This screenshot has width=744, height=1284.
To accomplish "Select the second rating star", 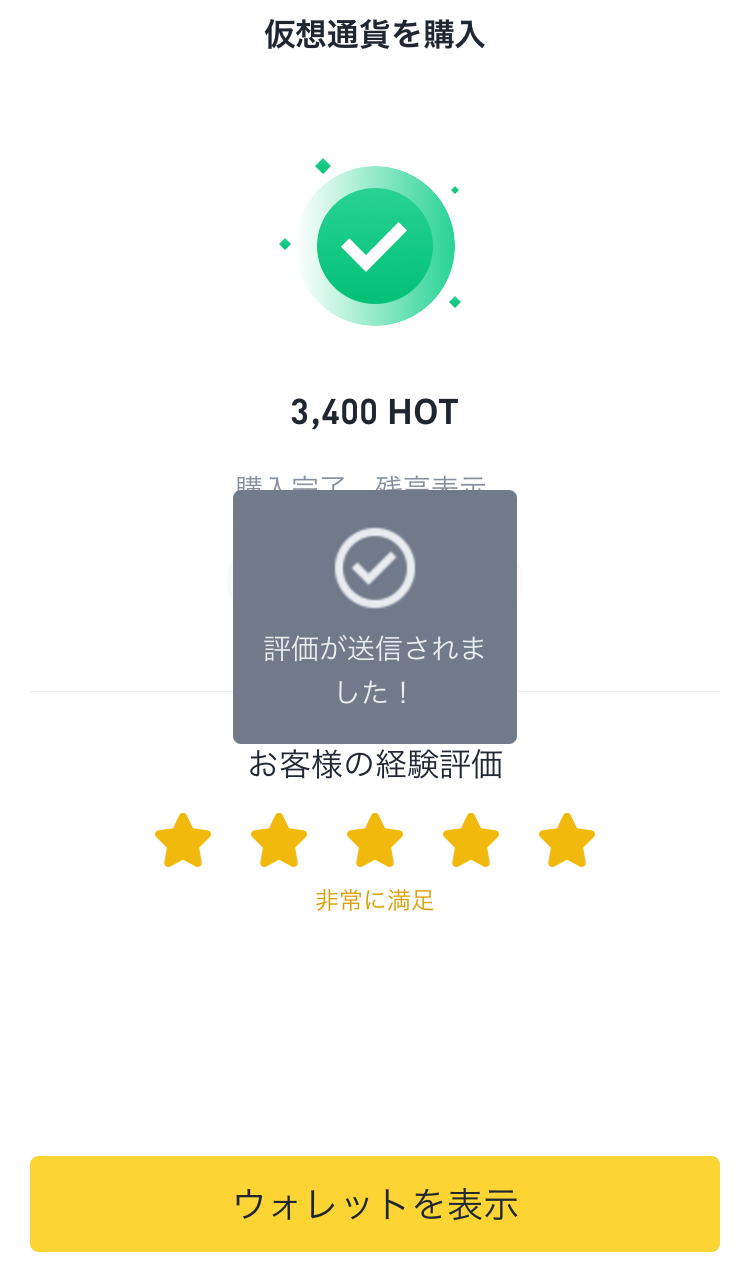I will 279,841.
